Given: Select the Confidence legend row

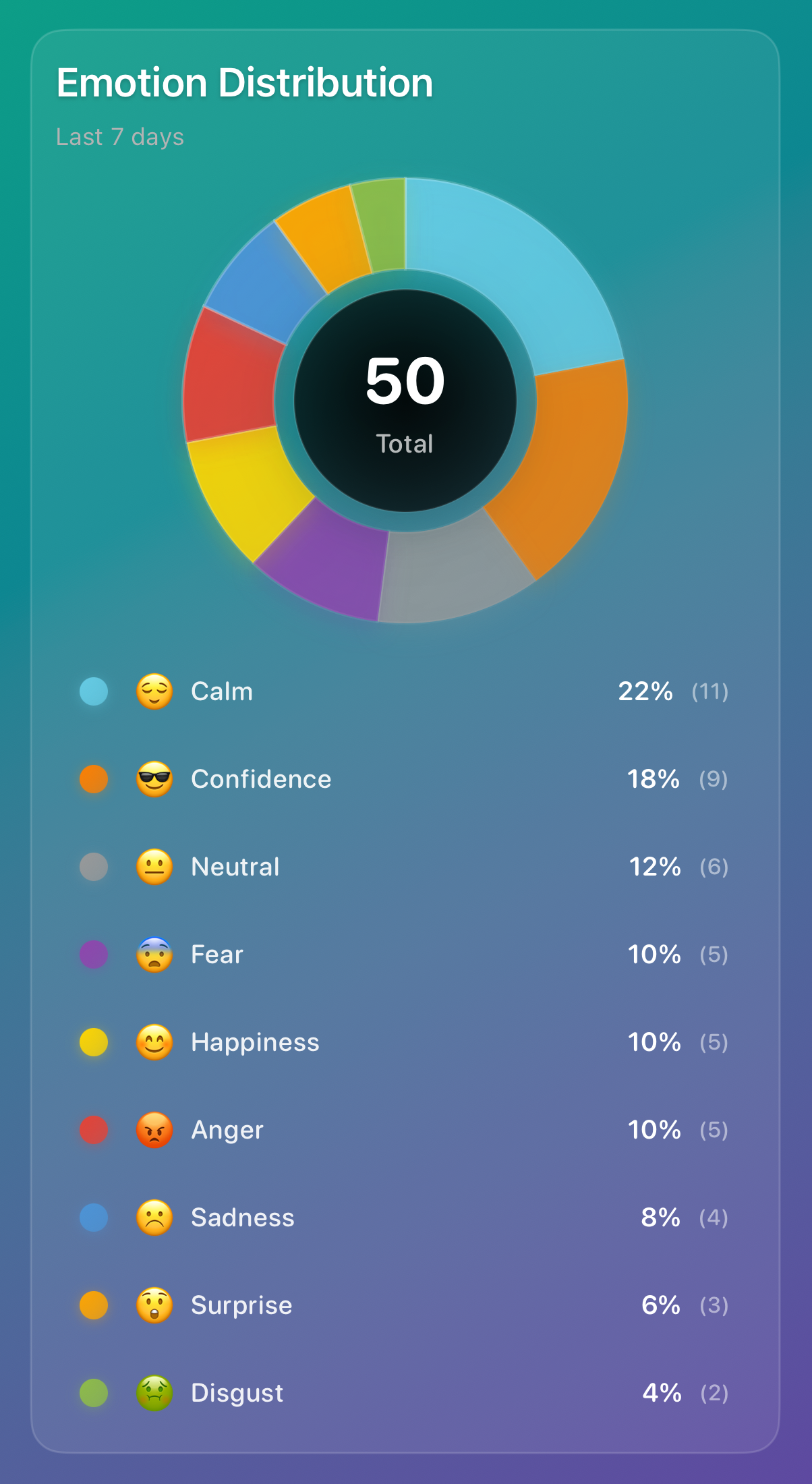Looking at the screenshot, I should point(261,778).
